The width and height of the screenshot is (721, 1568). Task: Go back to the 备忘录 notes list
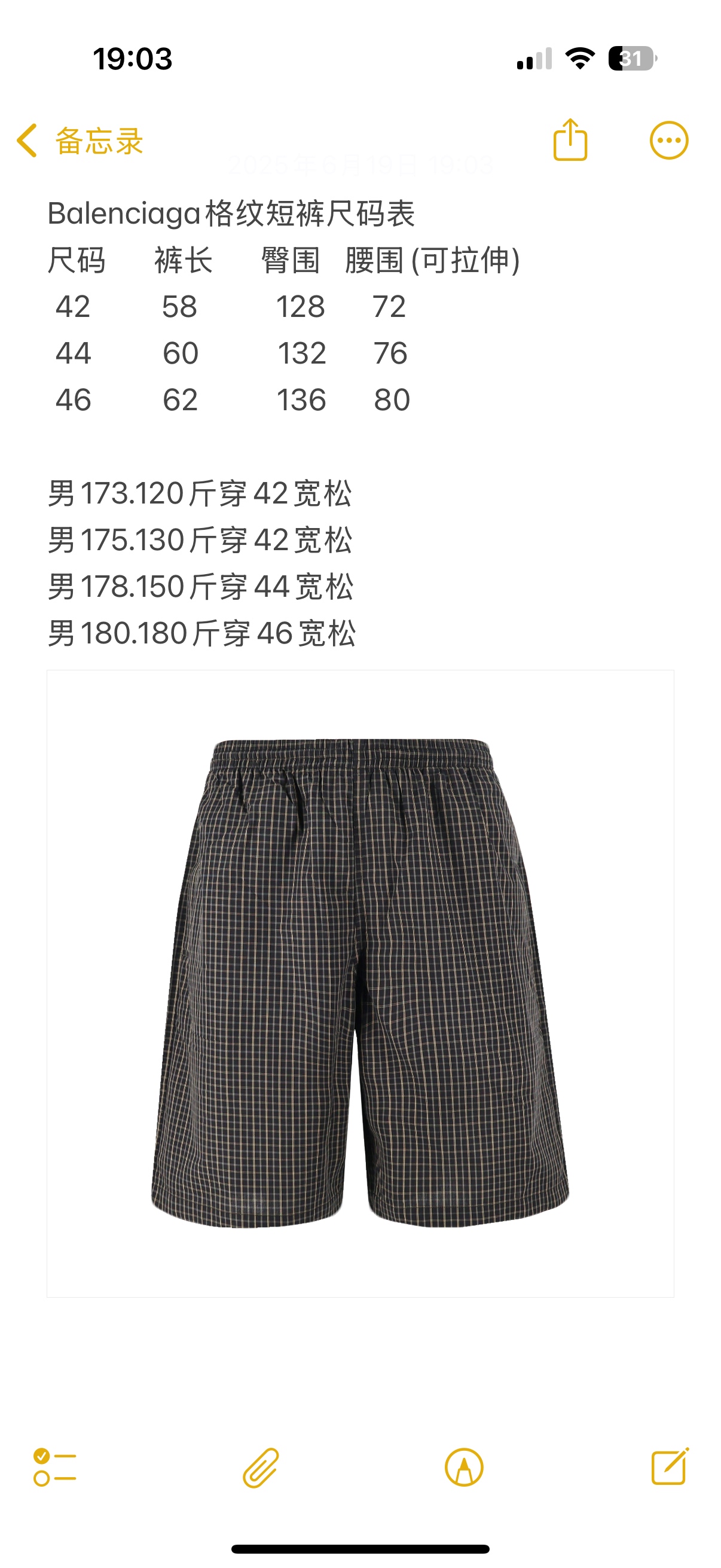click(79, 141)
